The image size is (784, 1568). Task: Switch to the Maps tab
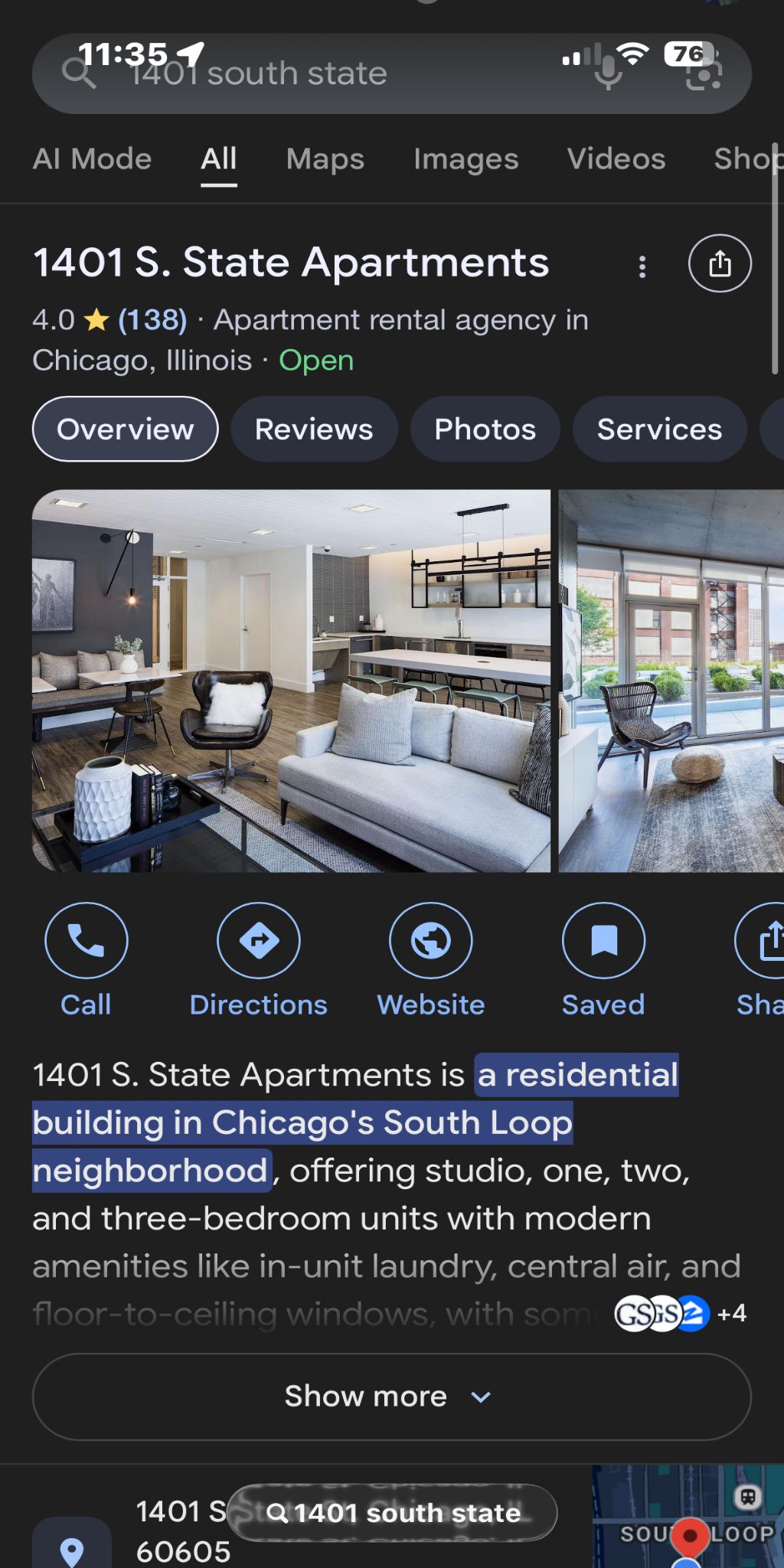(325, 159)
